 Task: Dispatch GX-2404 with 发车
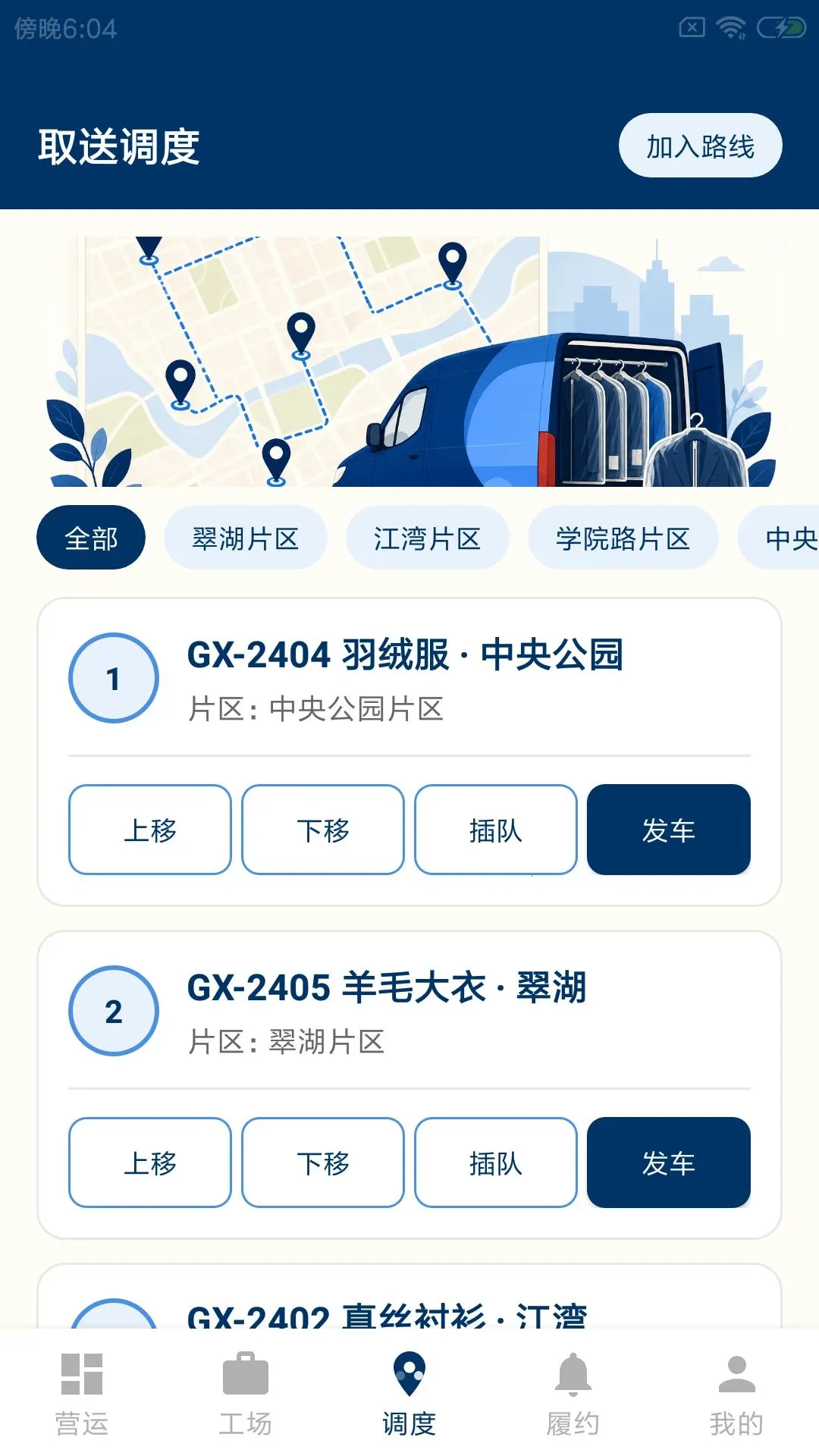[669, 830]
